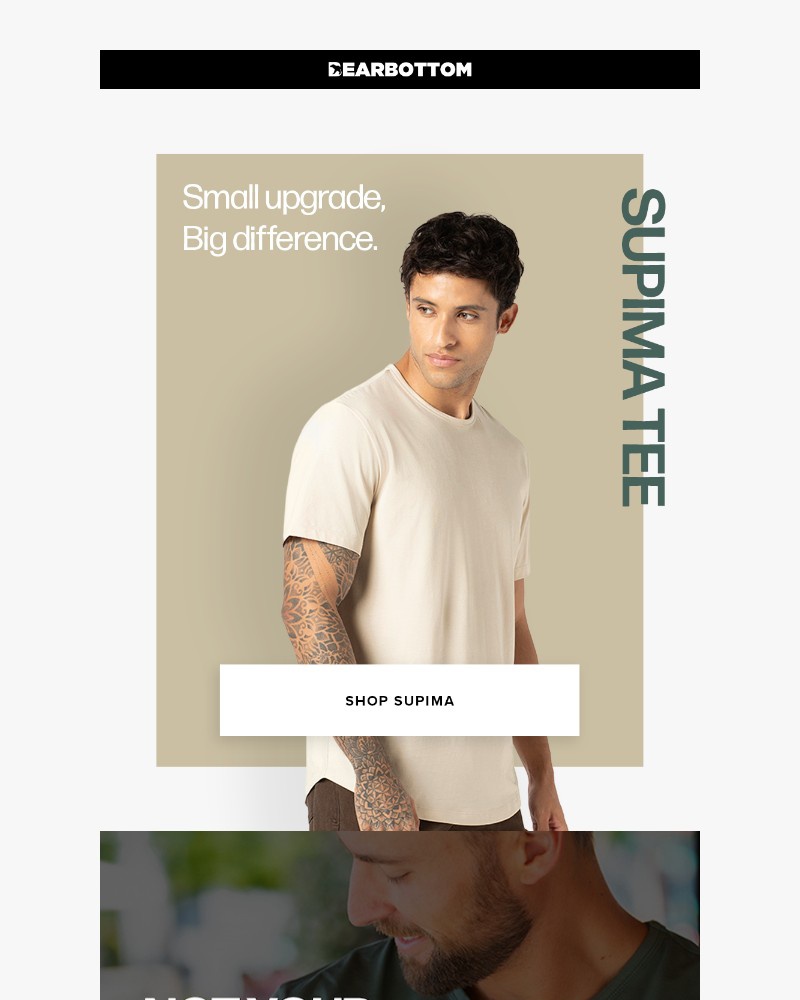Open the Bearbottom header banner
800x1000 pixels.
tap(399, 69)
